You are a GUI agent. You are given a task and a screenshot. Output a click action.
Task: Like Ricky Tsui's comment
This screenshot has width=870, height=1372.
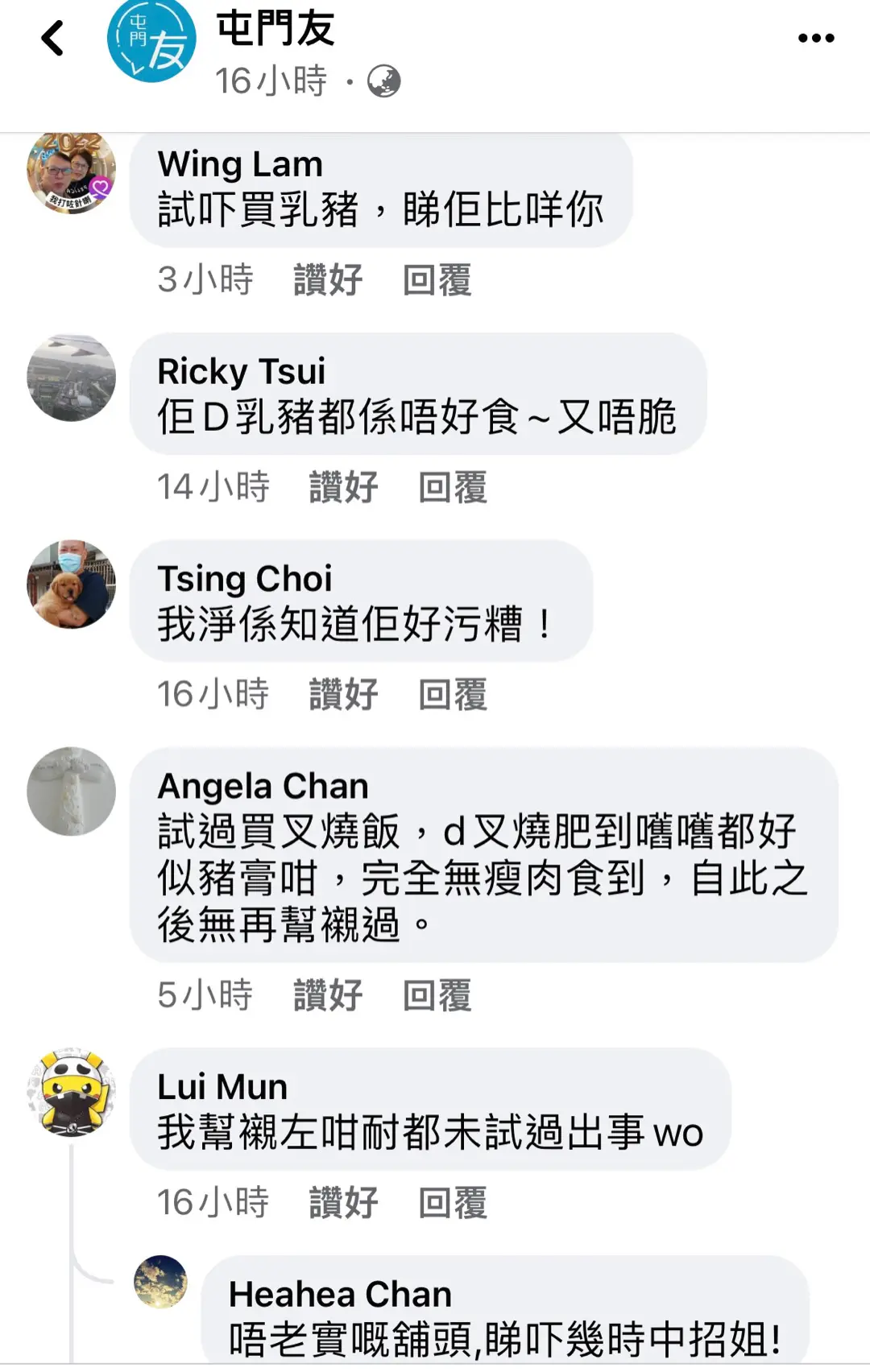[x=343, y=487]
